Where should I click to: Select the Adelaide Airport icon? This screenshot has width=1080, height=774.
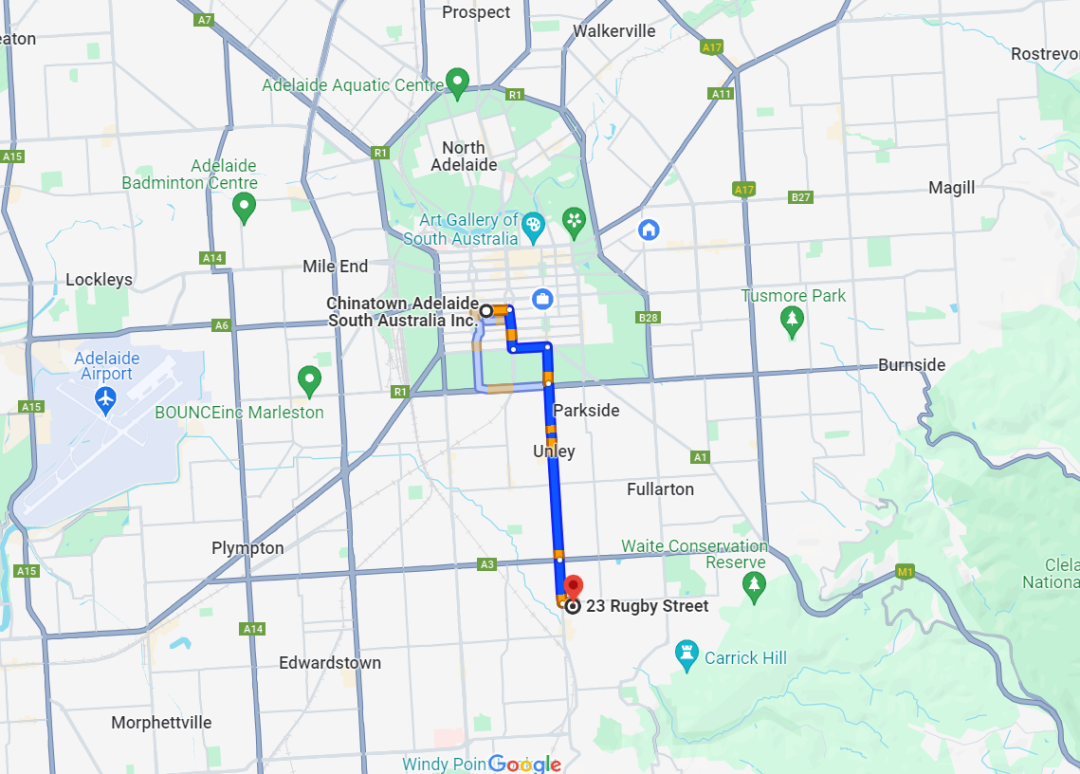click(x=106, y=399)
